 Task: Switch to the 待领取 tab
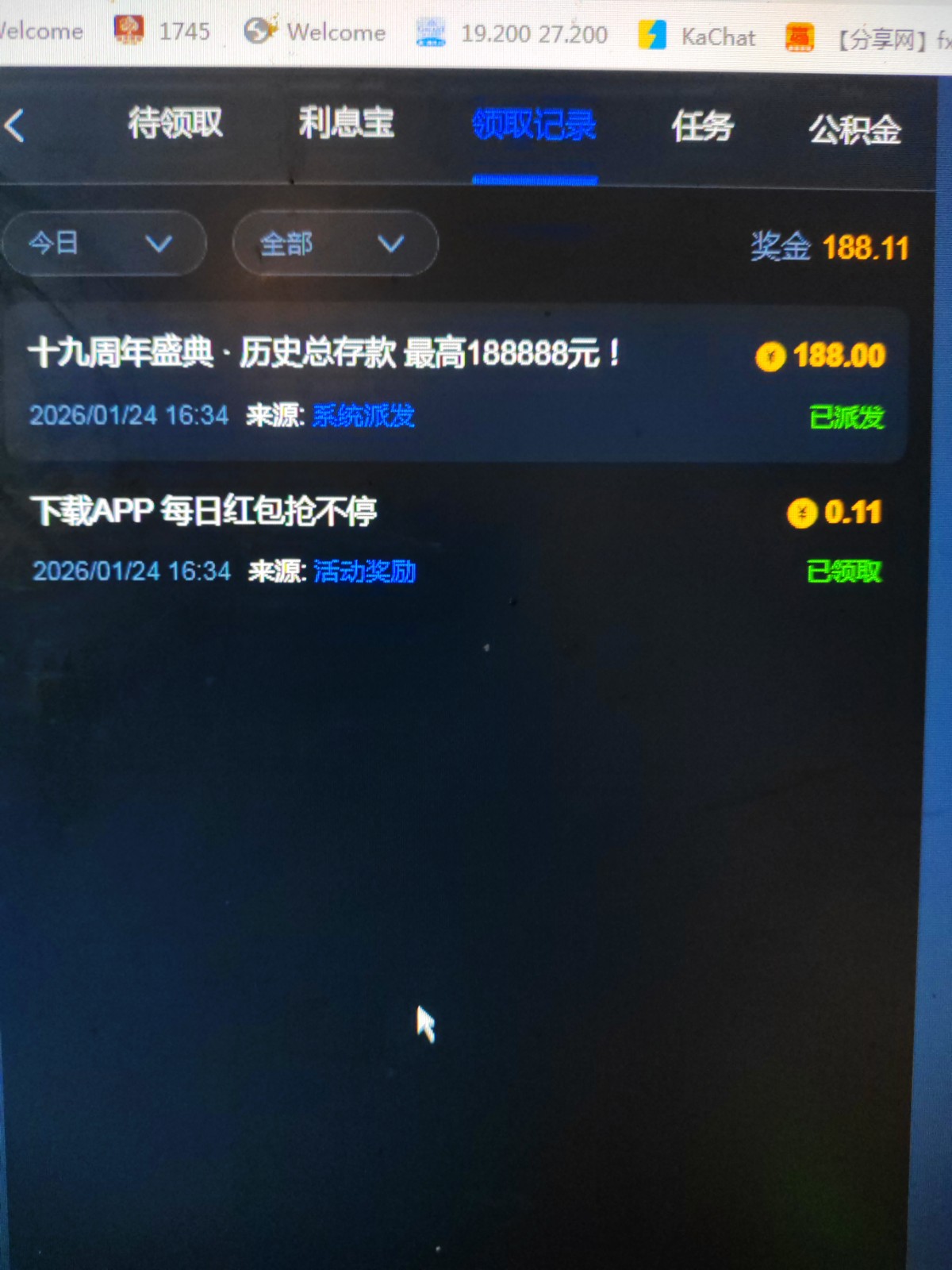[175, 123]
